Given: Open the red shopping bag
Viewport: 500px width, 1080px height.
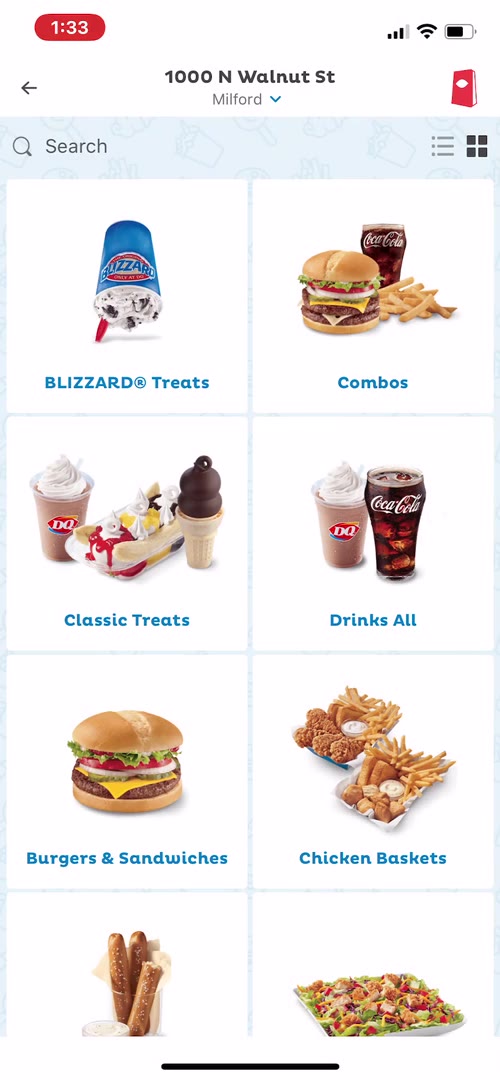Looking at the screenshot, I should coord(464,87).
